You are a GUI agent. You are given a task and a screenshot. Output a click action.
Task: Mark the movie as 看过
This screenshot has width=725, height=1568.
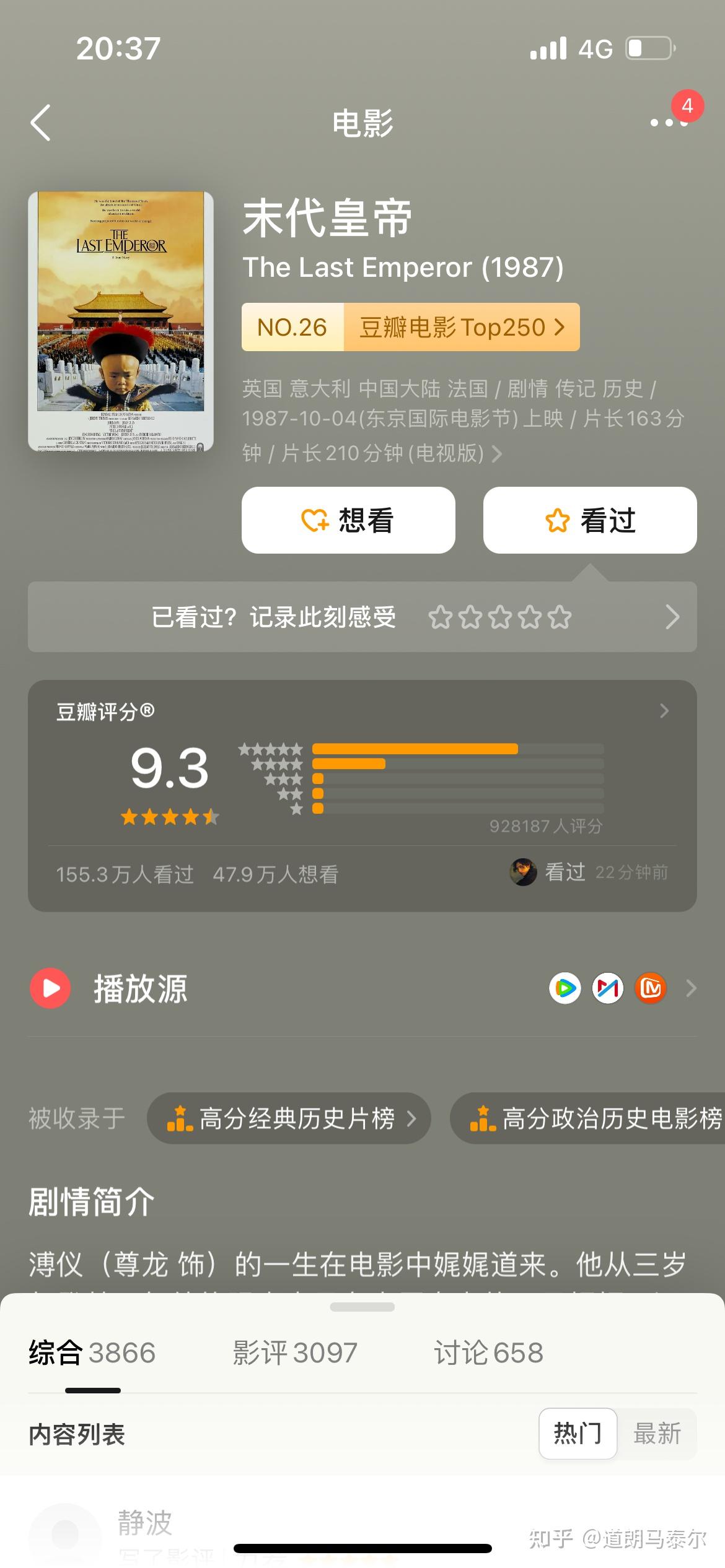click(590, 520)
